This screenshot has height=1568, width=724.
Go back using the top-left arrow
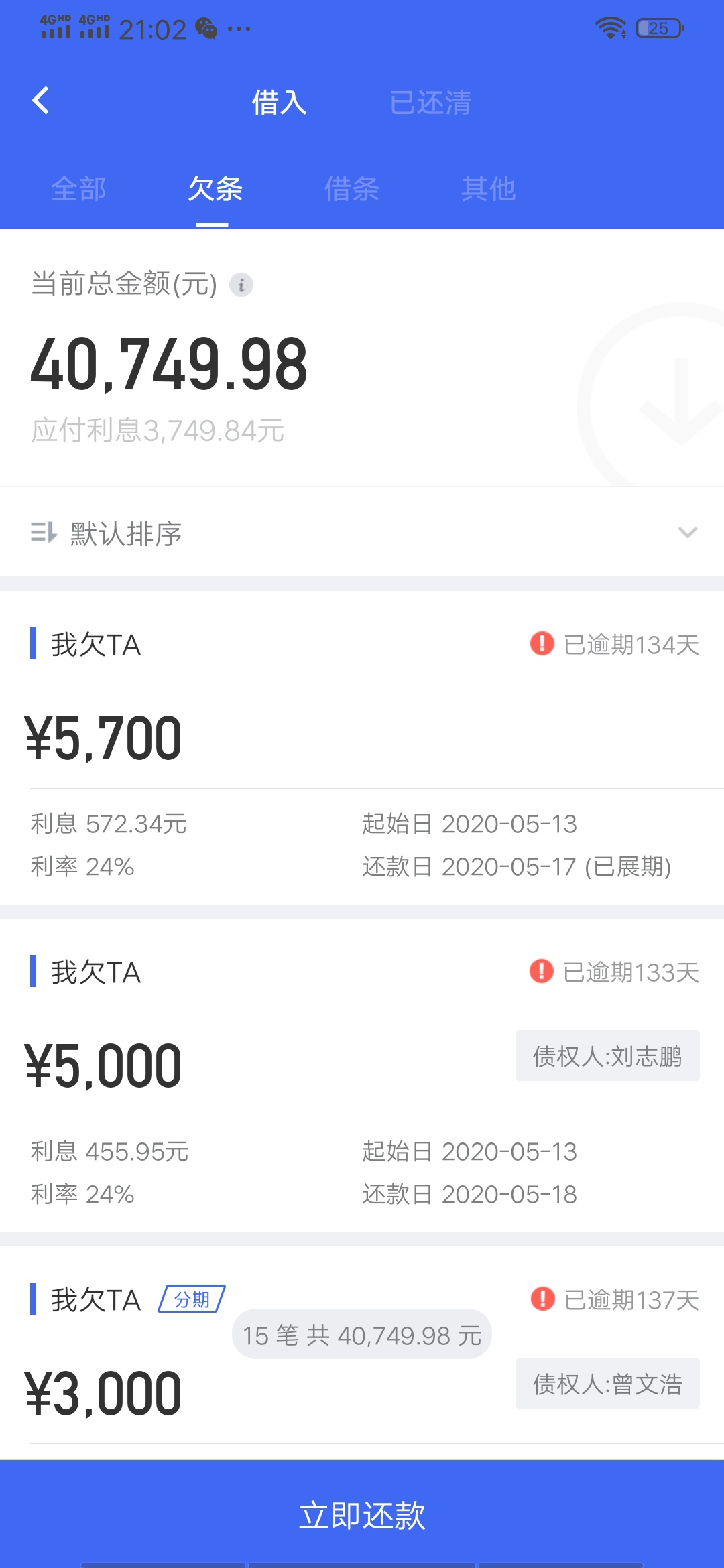[41, 101]
